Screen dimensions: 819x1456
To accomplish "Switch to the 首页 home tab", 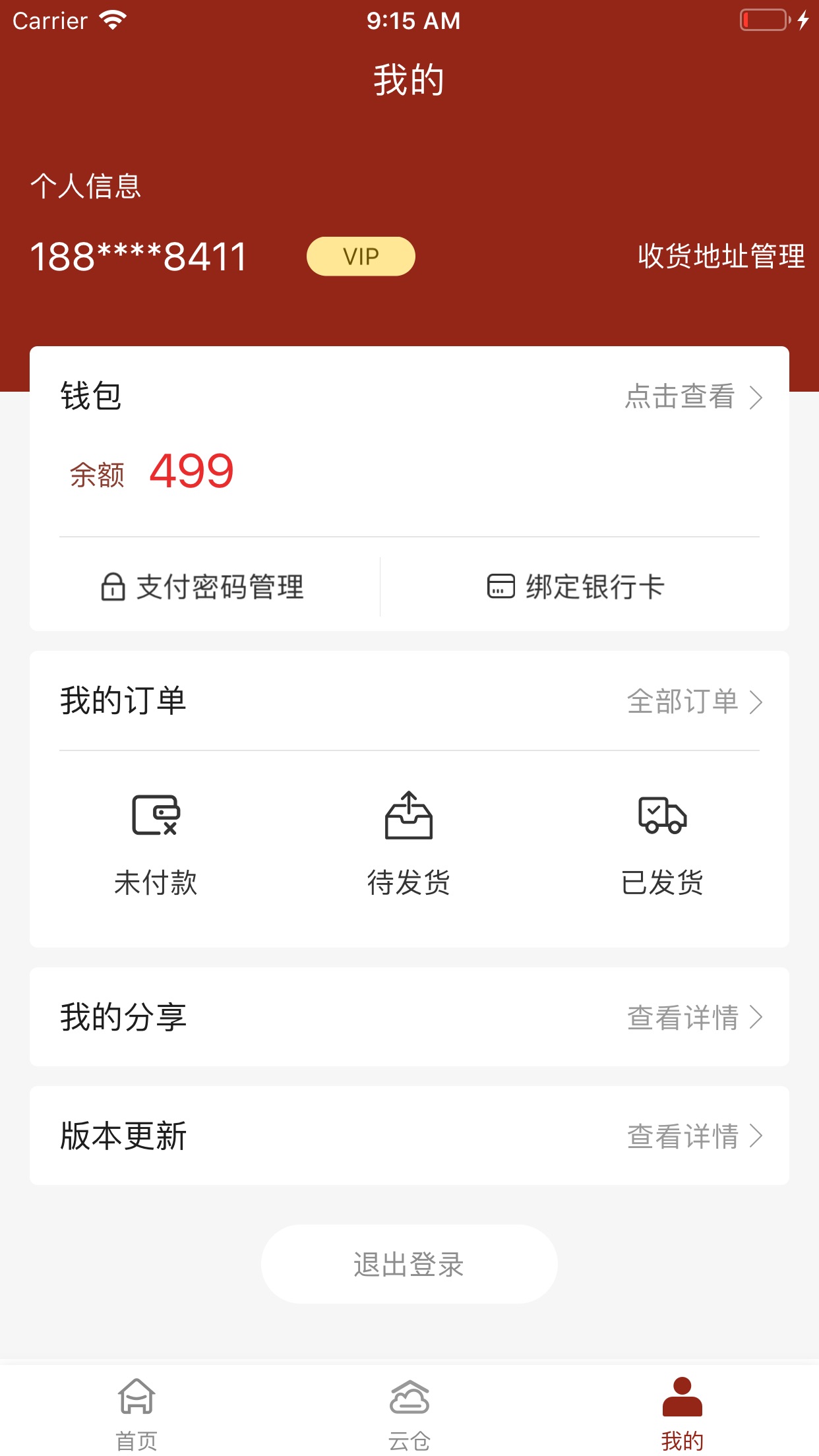I will [136, 1412].
